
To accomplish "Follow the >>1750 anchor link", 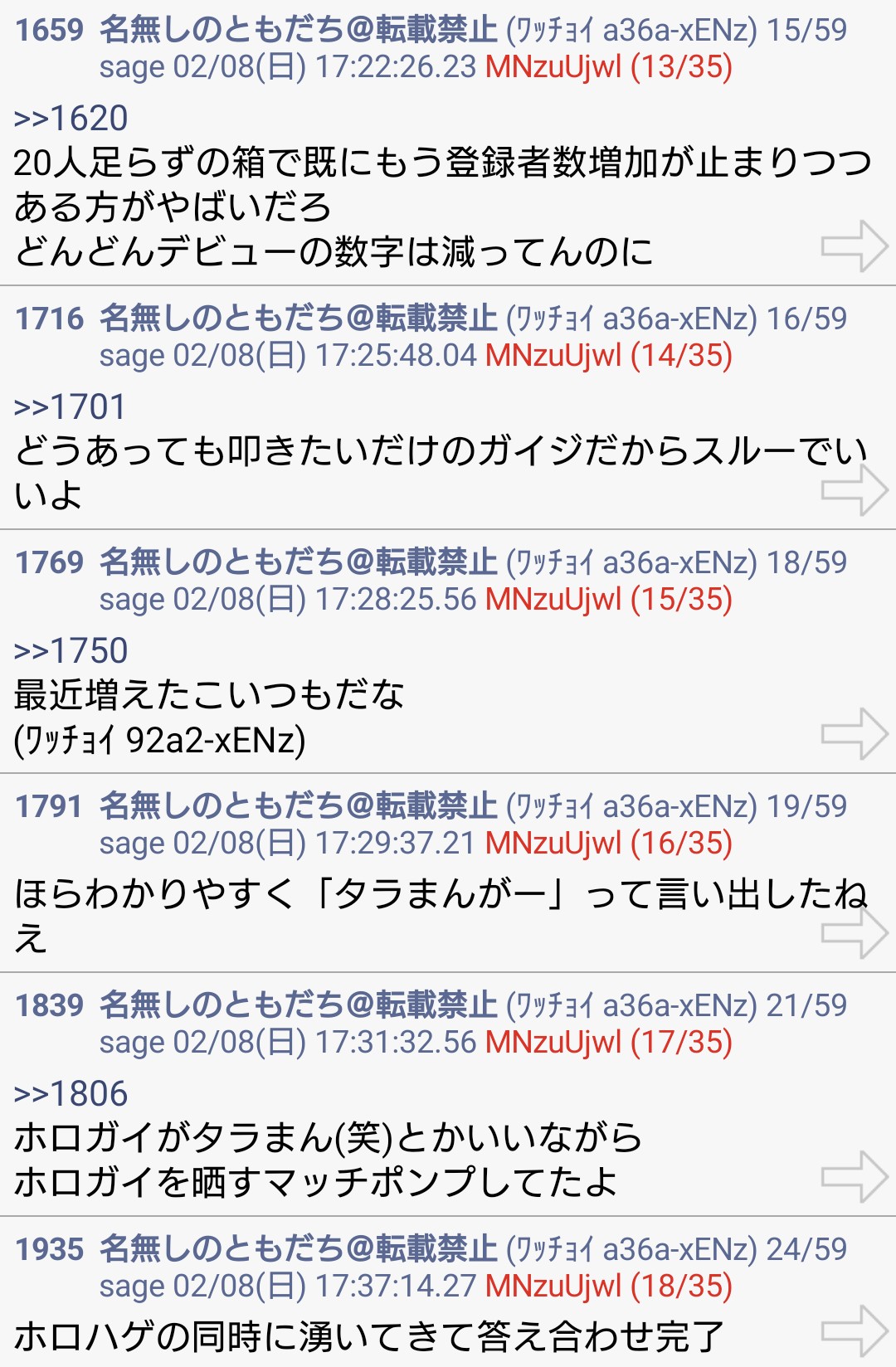I will pos(71,651).
